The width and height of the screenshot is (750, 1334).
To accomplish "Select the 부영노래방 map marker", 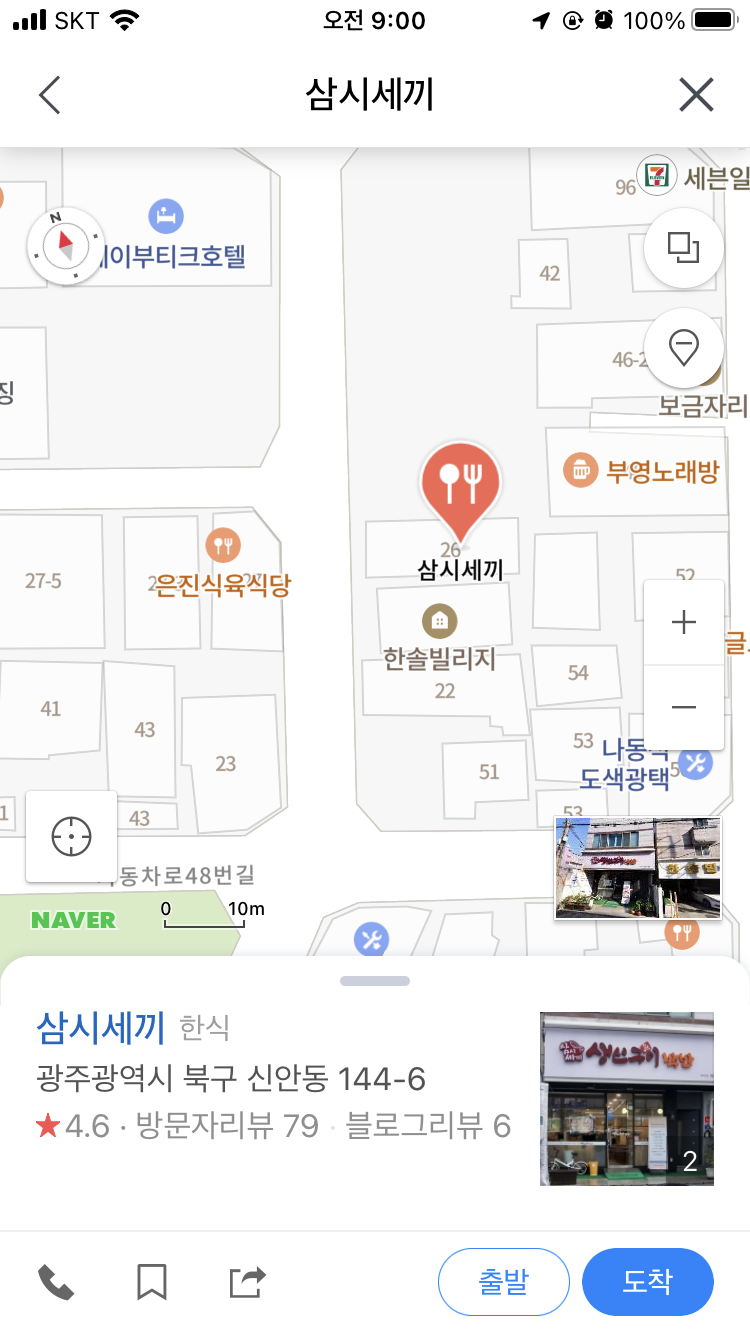I will tap(580, 469).
